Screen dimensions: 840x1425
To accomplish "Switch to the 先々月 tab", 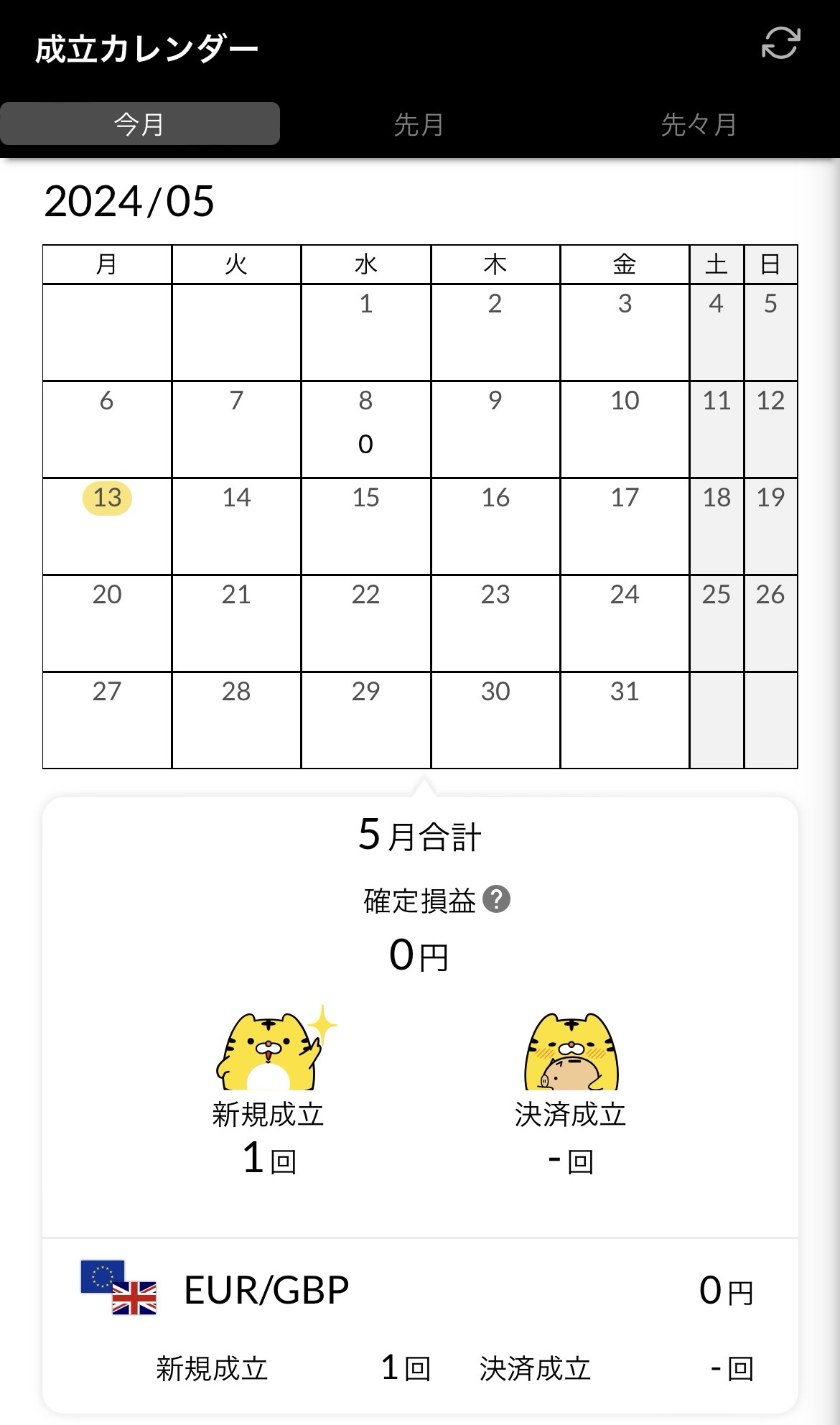I will click(x=698, y=124).
